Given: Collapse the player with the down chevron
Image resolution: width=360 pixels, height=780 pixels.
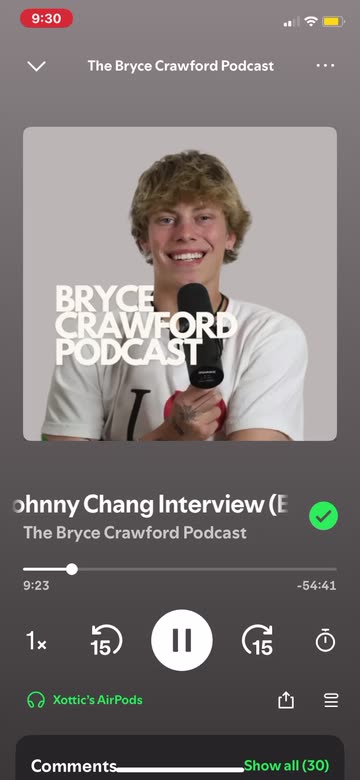Looking at the screenshot, I should [x=36, y=66].
